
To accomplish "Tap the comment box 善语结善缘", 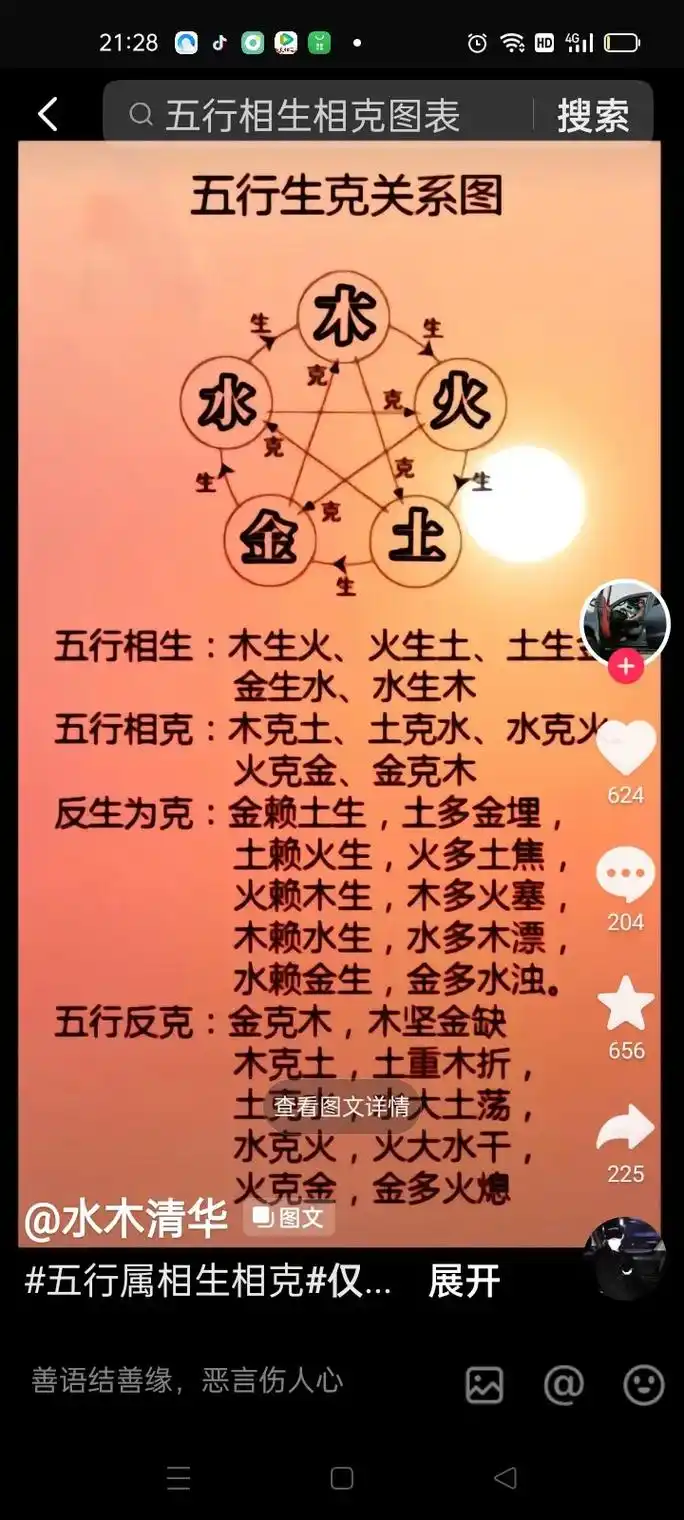I will pyautogui.click(x=188, y=1382).
